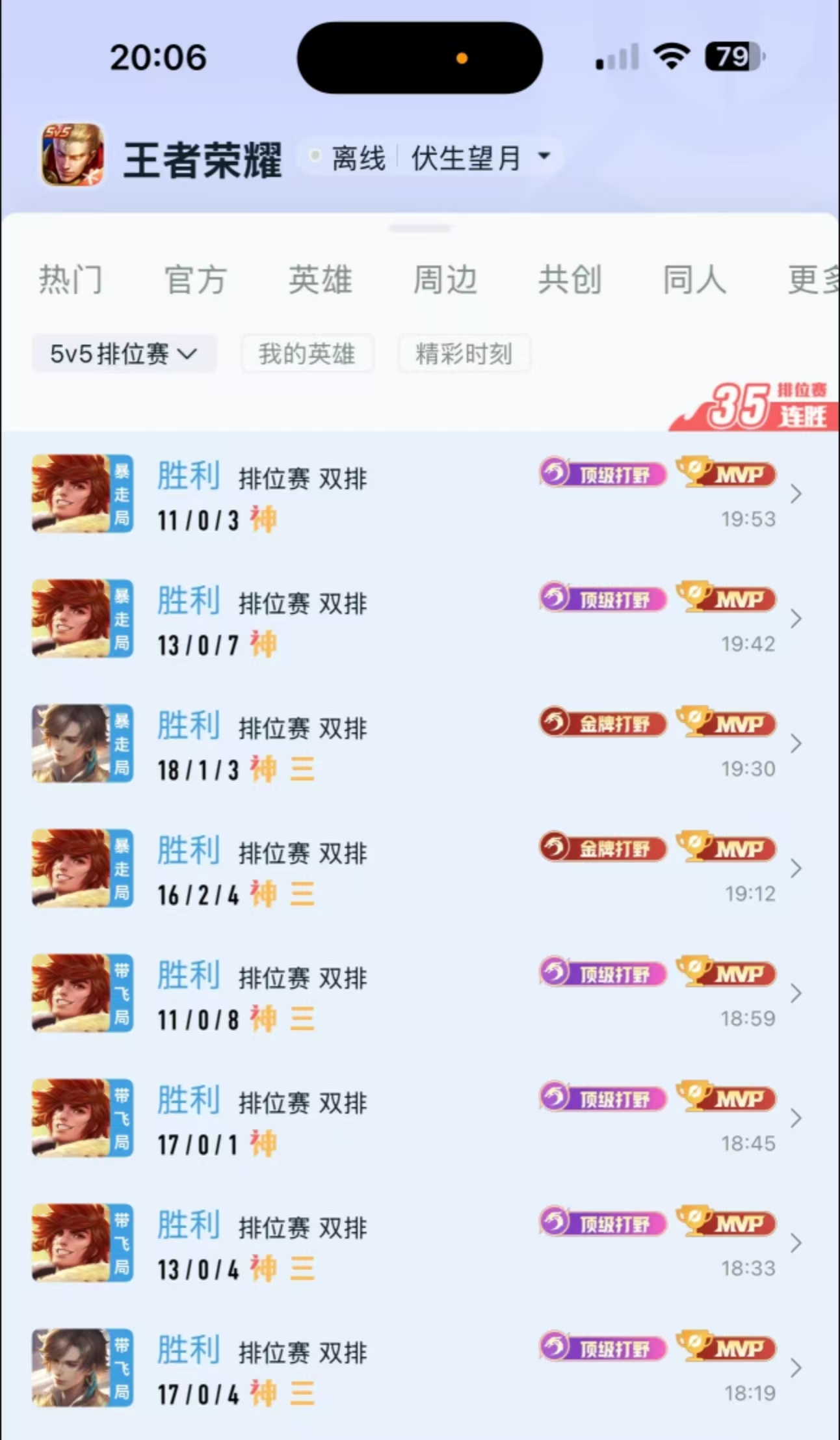Click the 离线 offline status indicator
This screenshot has height=1440, width=840.
coord(357,156)
